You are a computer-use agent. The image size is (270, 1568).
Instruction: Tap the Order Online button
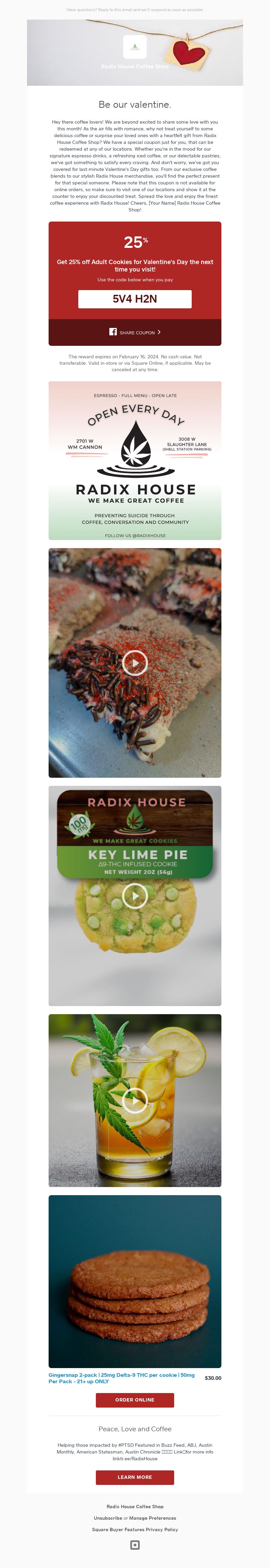tap(135, 1399)
